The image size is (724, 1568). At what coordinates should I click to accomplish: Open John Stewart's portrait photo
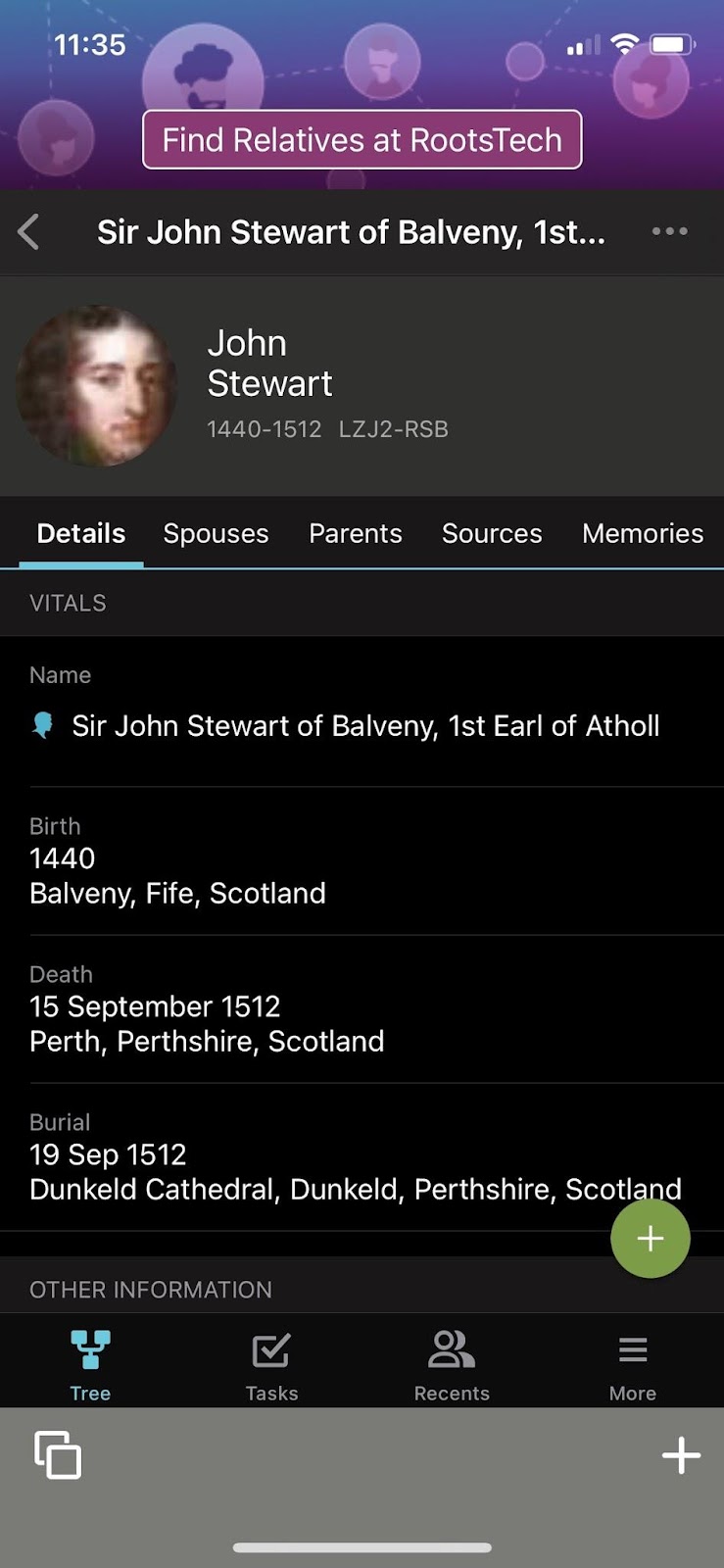(x=96, y=385)
